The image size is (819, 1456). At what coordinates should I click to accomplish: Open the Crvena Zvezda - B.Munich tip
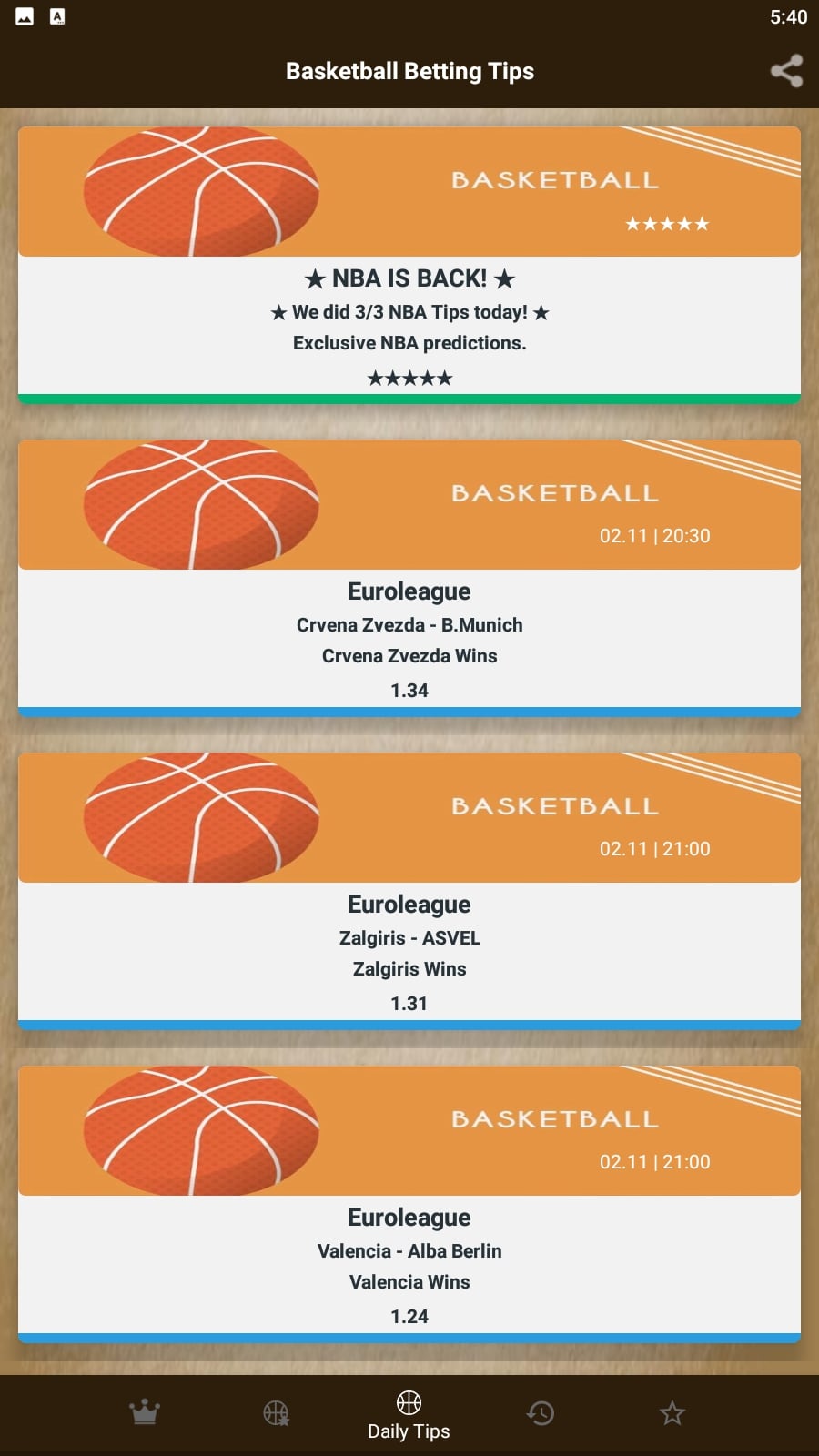(409, 578)
